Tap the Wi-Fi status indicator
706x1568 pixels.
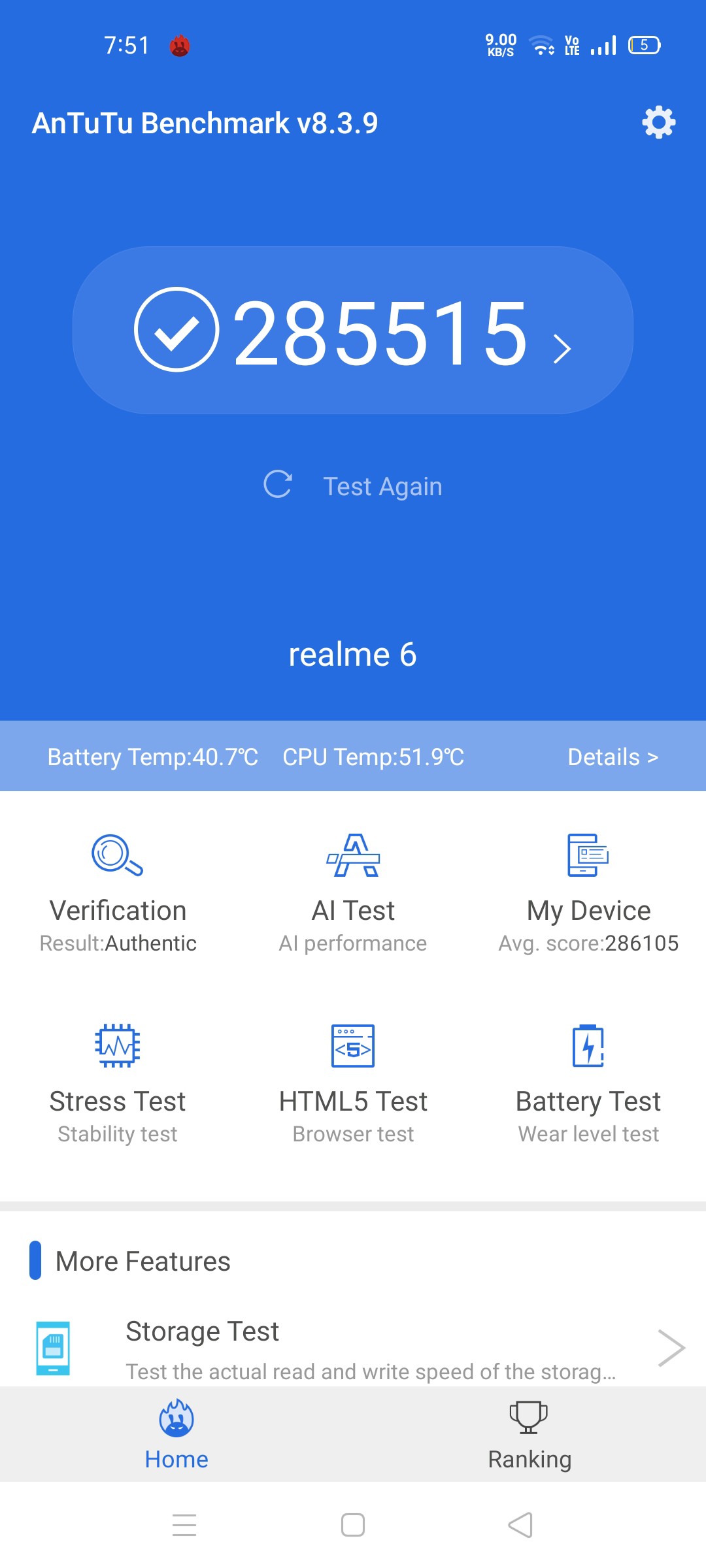coord(541,44)
